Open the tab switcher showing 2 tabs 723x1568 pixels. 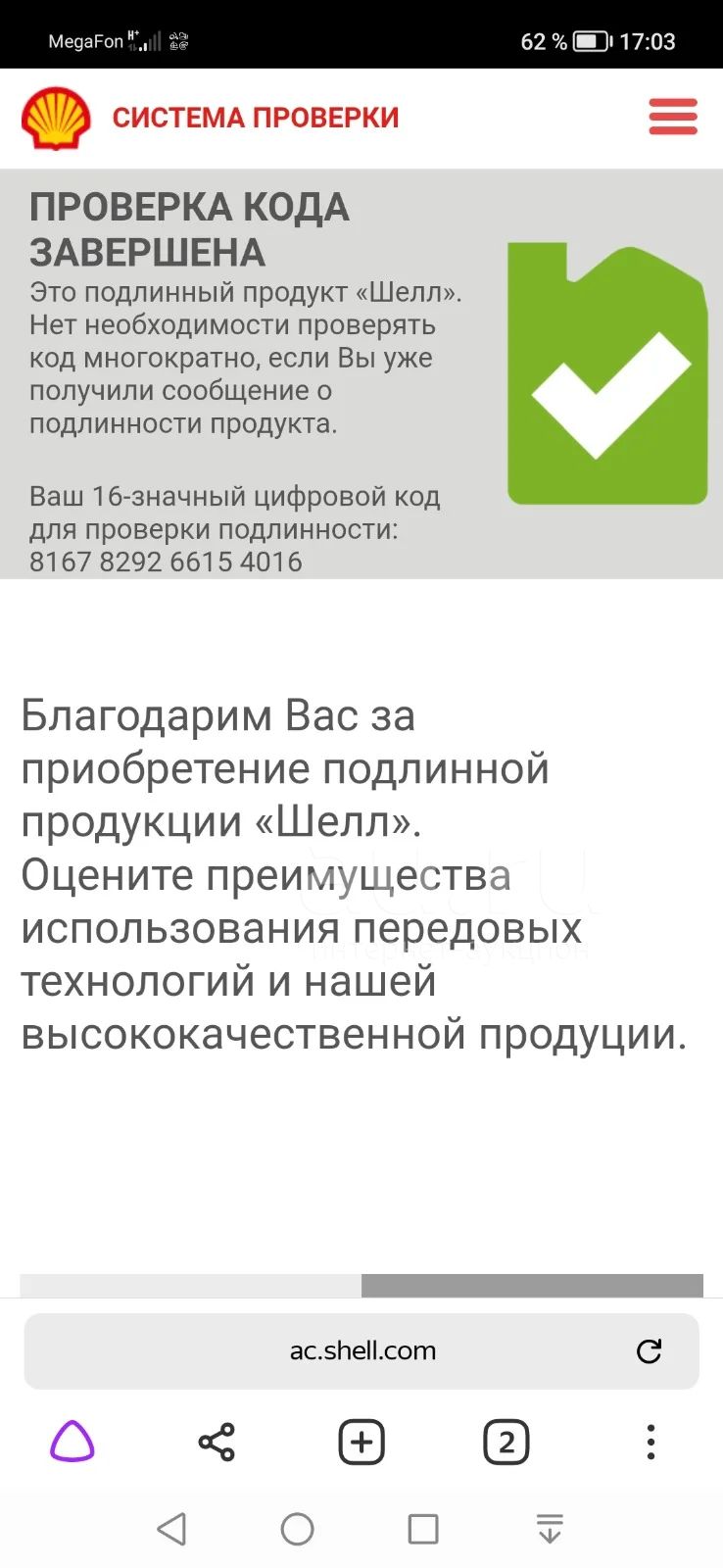click(x=506, y=1442)
